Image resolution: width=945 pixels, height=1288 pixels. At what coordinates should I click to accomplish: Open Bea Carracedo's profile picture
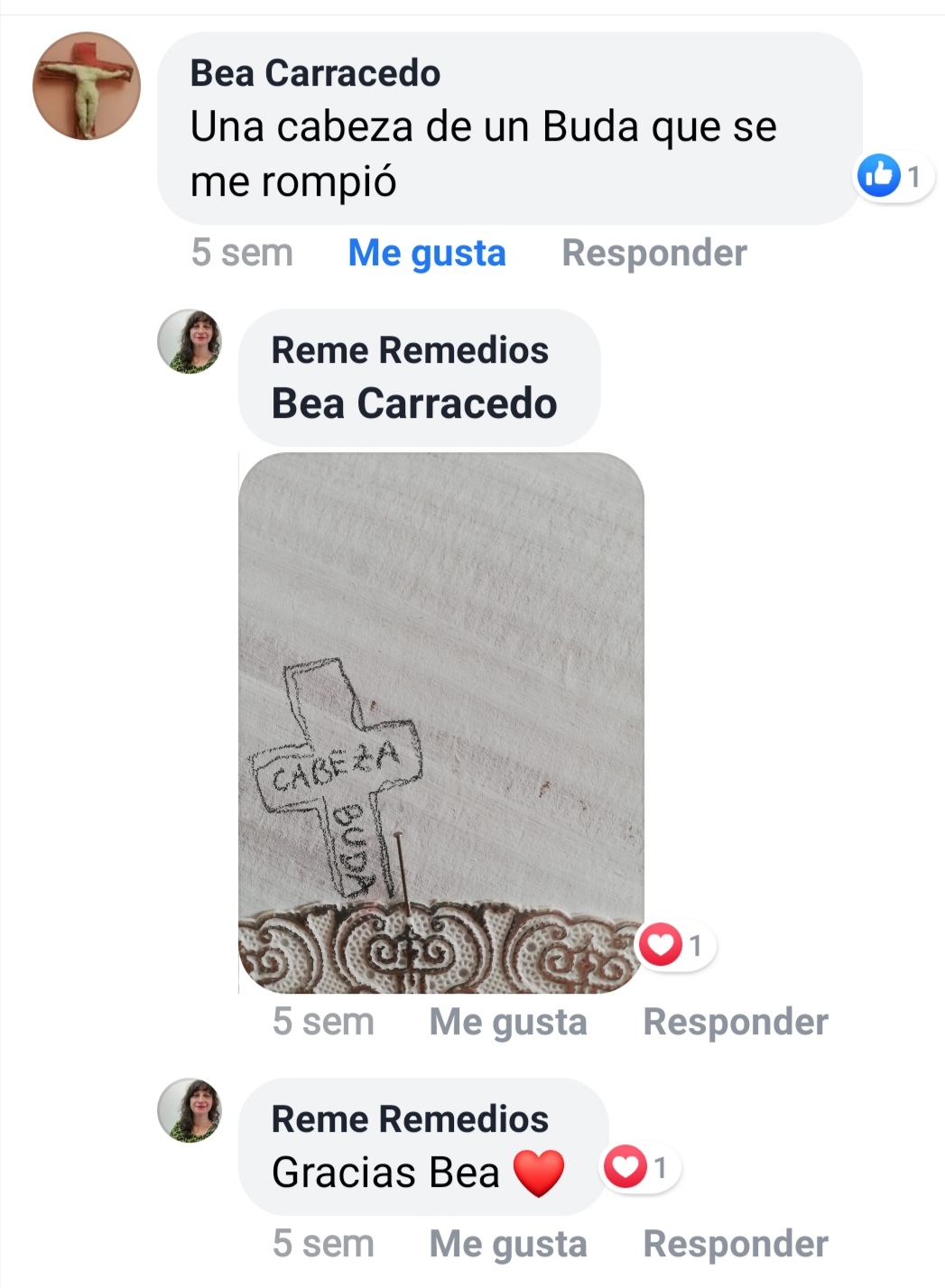click(x=87, y=86)
